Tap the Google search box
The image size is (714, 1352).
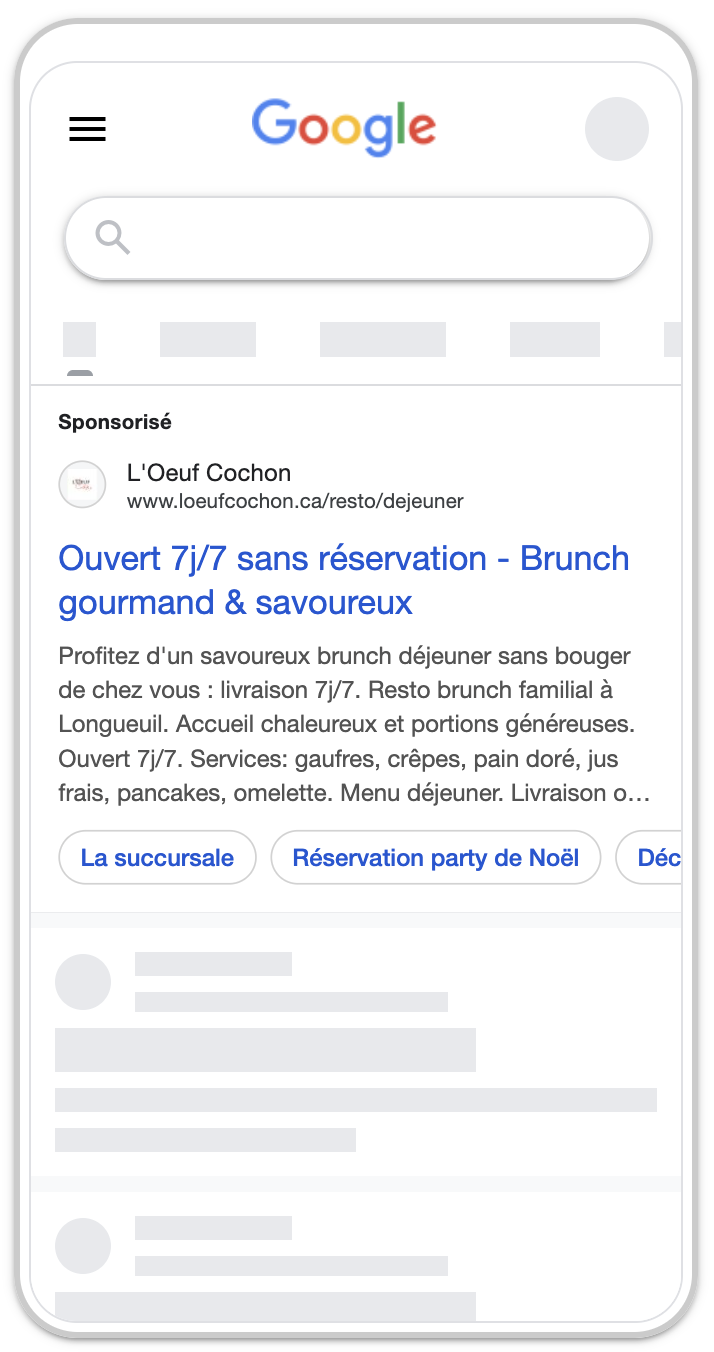click(x=358, y=238)
